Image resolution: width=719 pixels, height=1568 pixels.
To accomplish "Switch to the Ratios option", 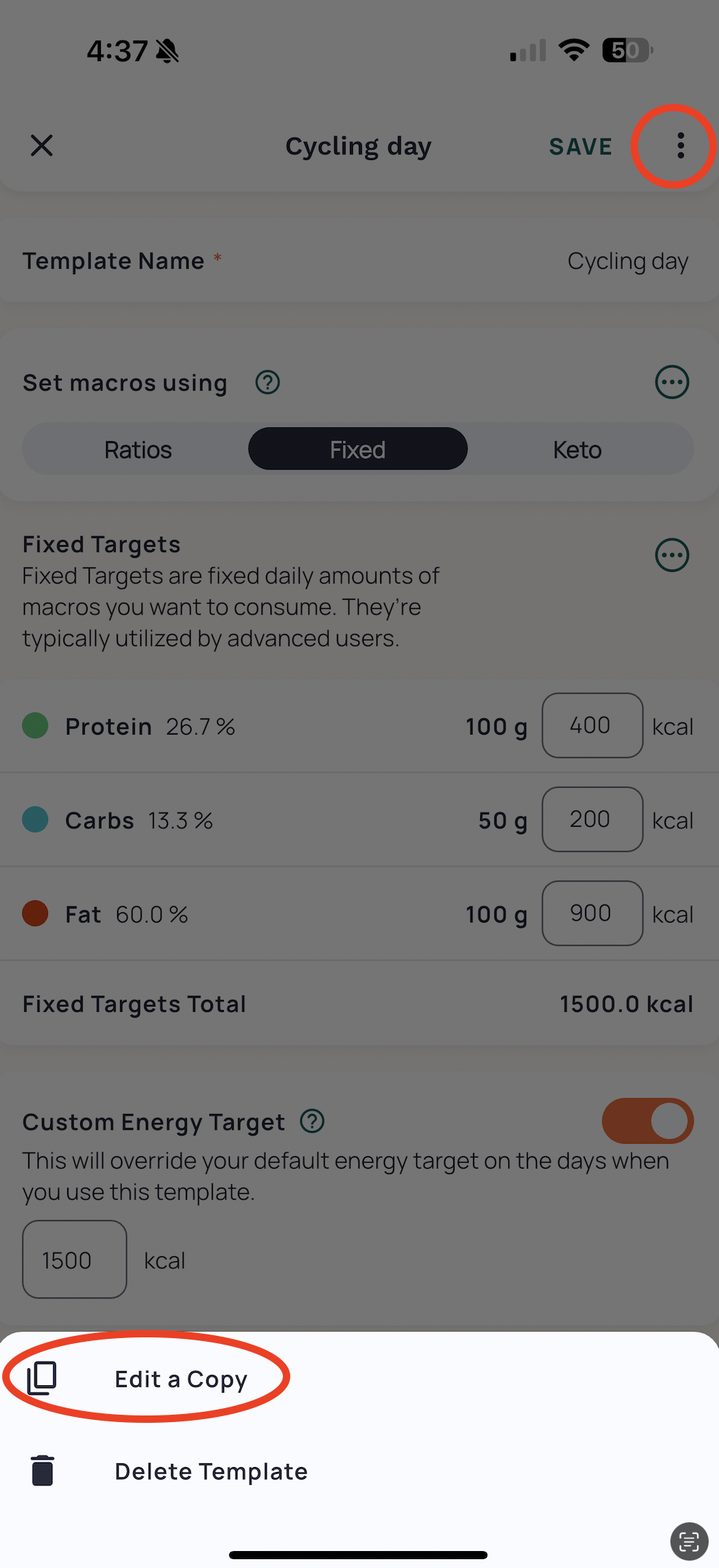I will tap(138, 449).
